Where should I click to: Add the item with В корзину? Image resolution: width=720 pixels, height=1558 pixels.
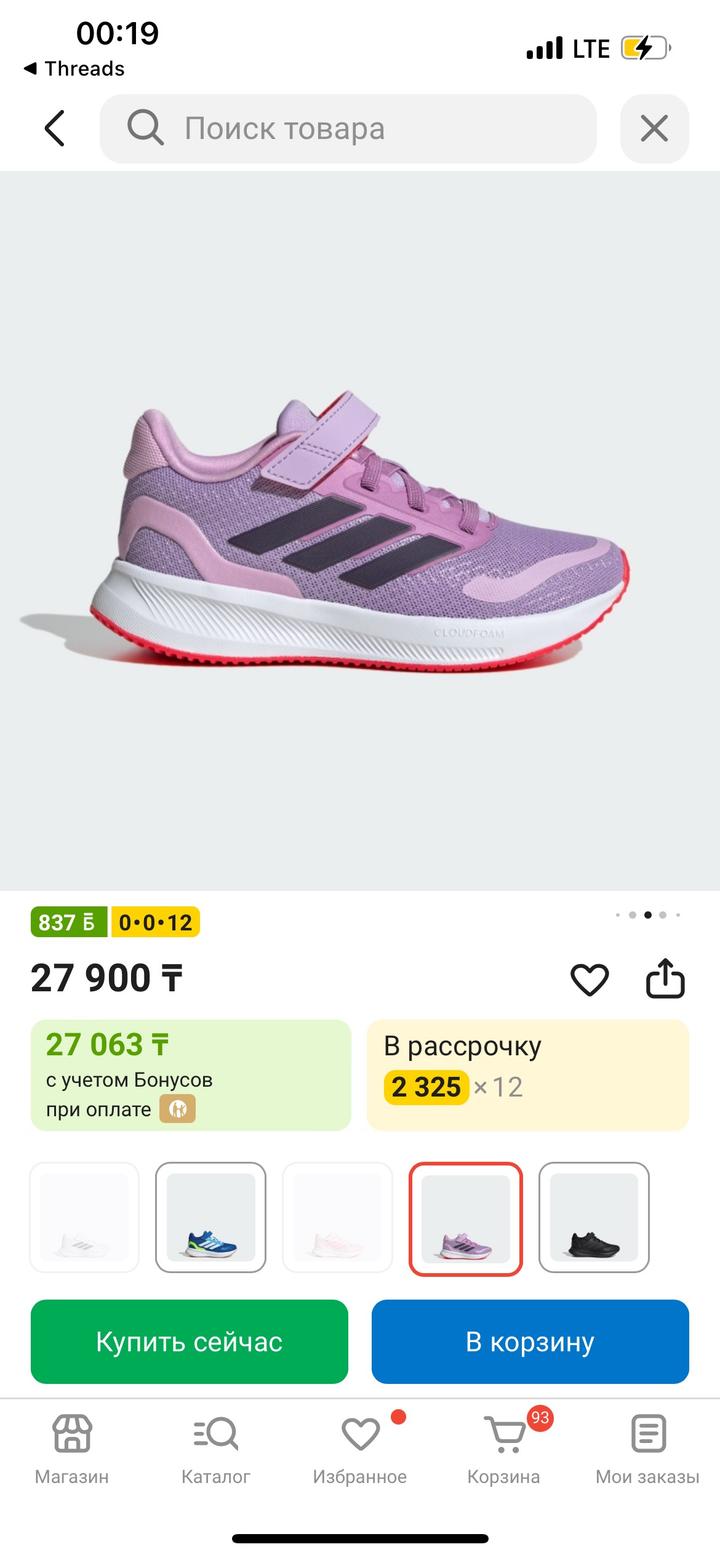(530, 1341)
